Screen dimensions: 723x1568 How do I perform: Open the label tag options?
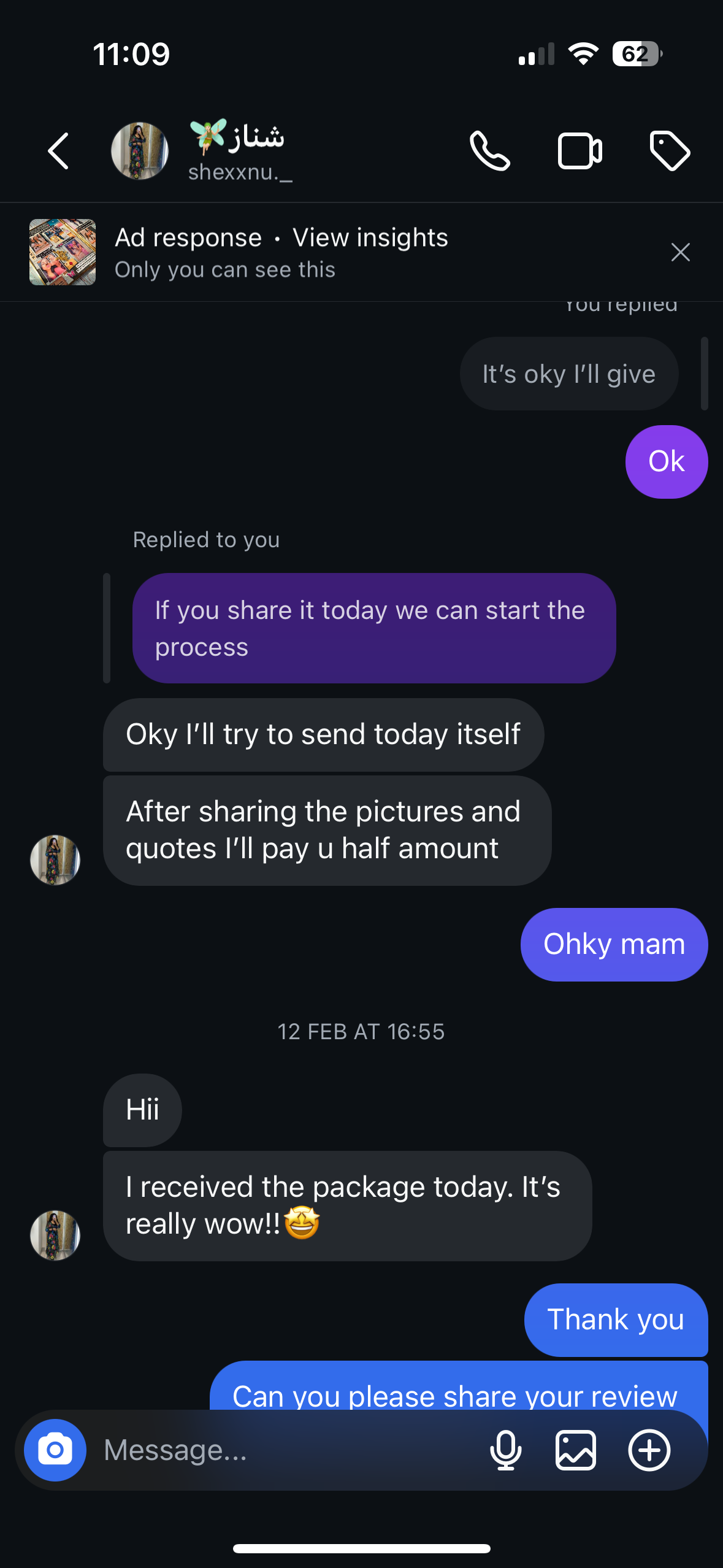coord(670,151)
